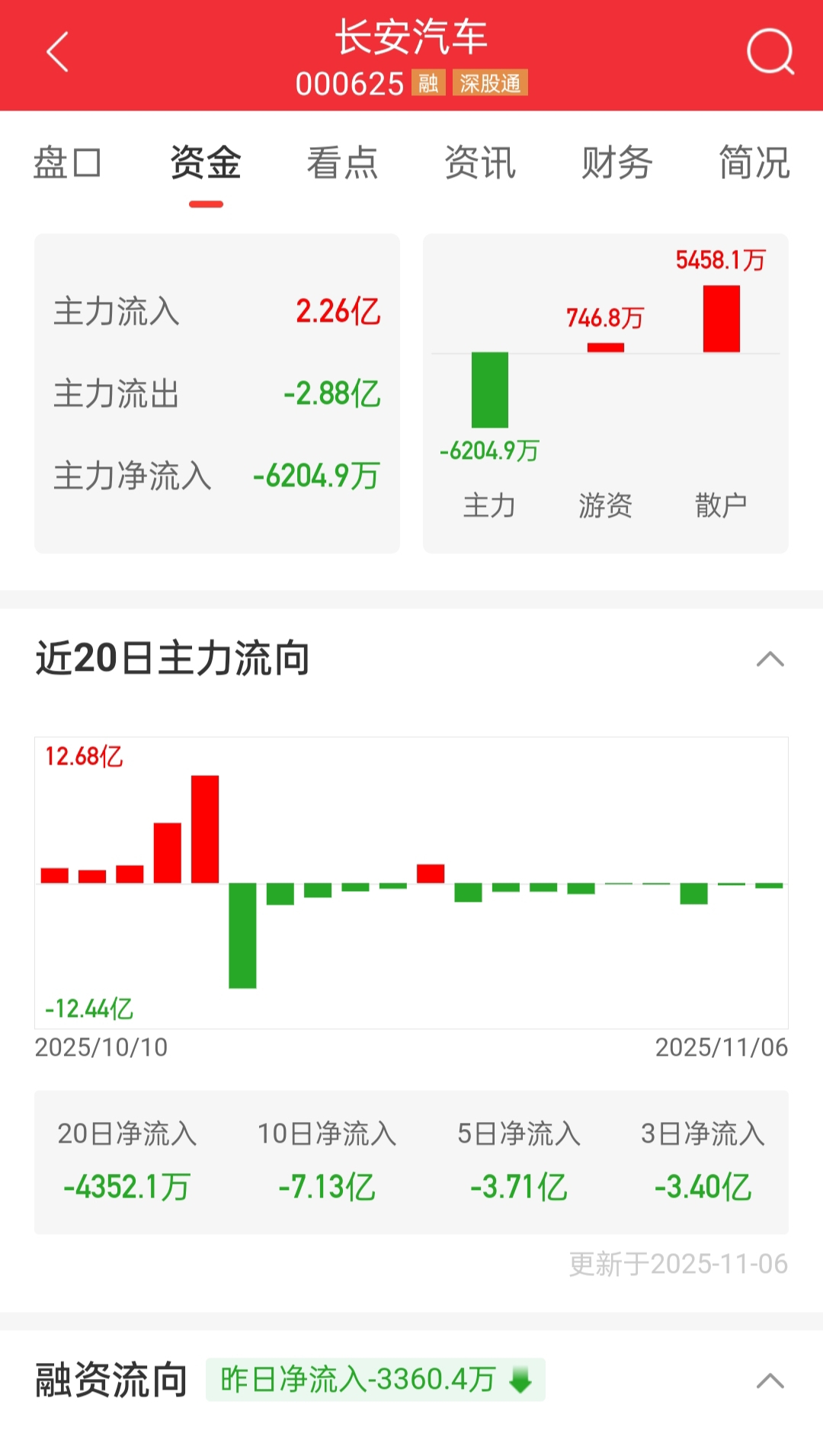Select the 资金 tab
The image size is (823, 1456).
coord(206,163)
